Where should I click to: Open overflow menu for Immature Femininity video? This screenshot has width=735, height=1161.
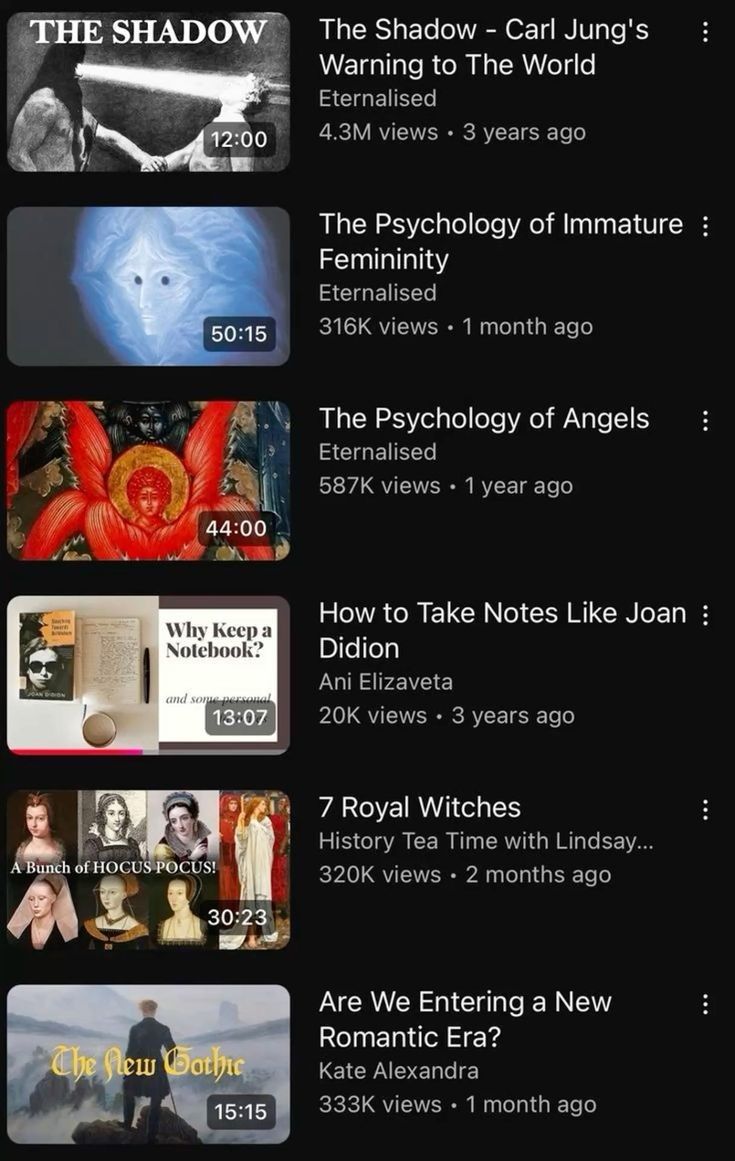point(705,226)
